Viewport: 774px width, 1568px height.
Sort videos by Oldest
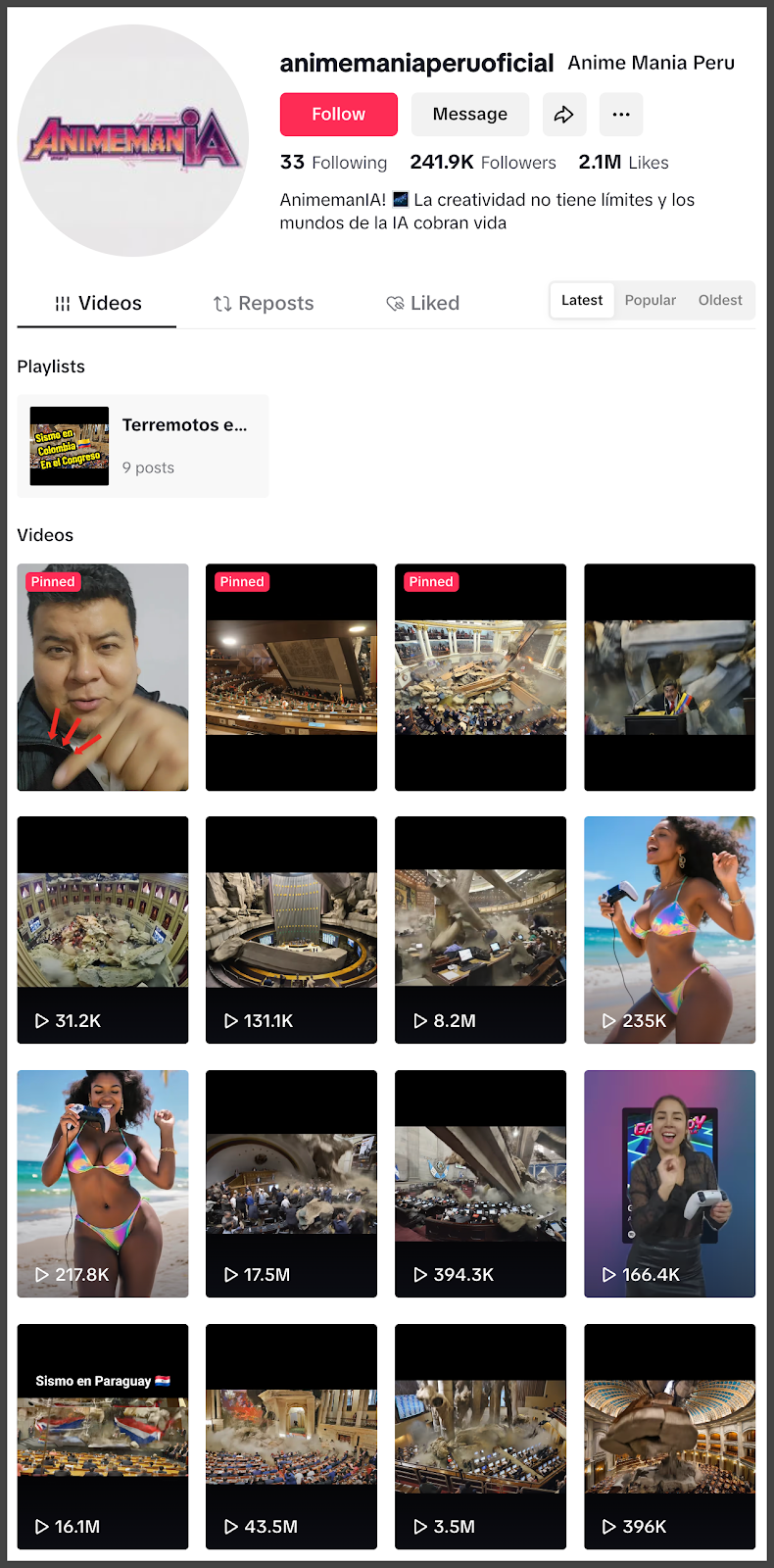(720, 301)
